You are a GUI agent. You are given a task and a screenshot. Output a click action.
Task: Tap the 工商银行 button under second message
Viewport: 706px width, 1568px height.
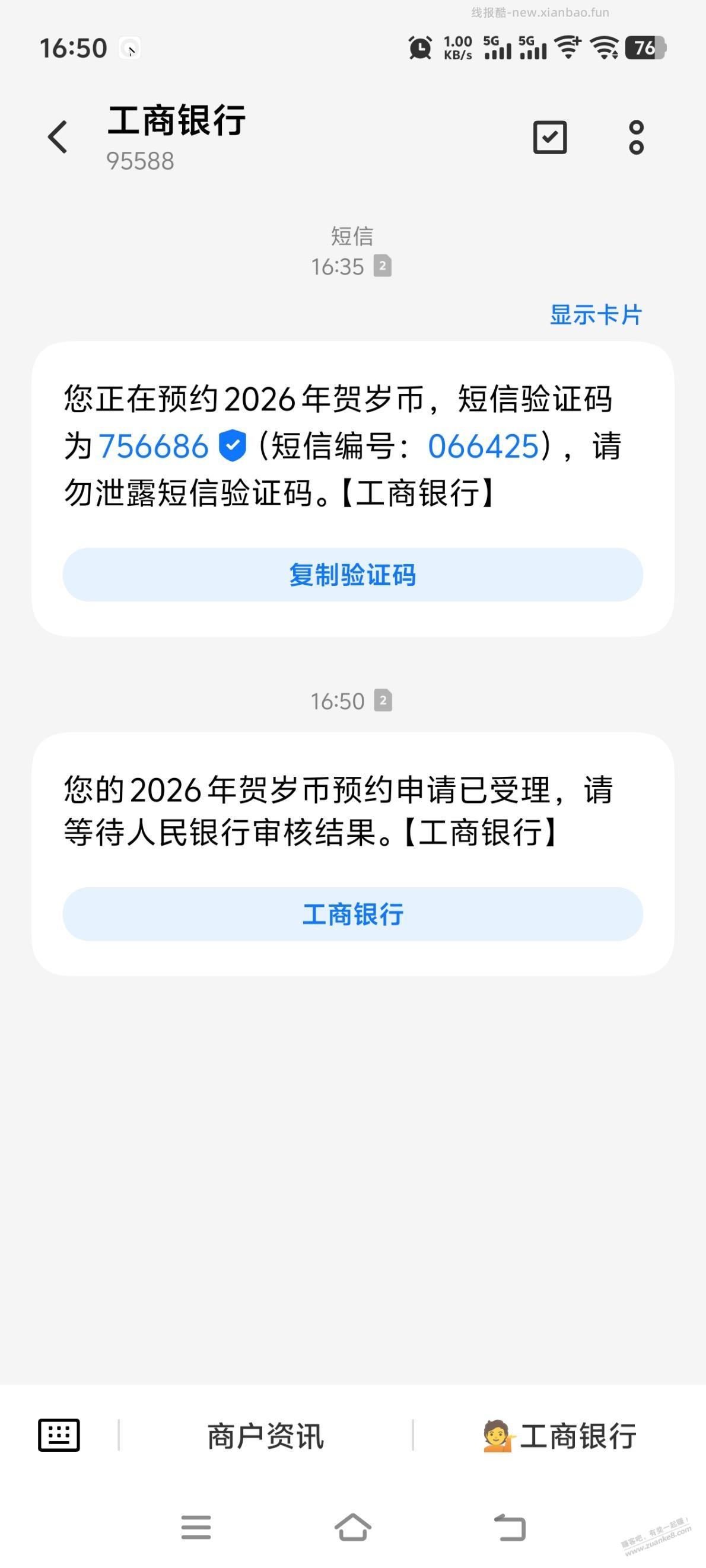(352, 914)
